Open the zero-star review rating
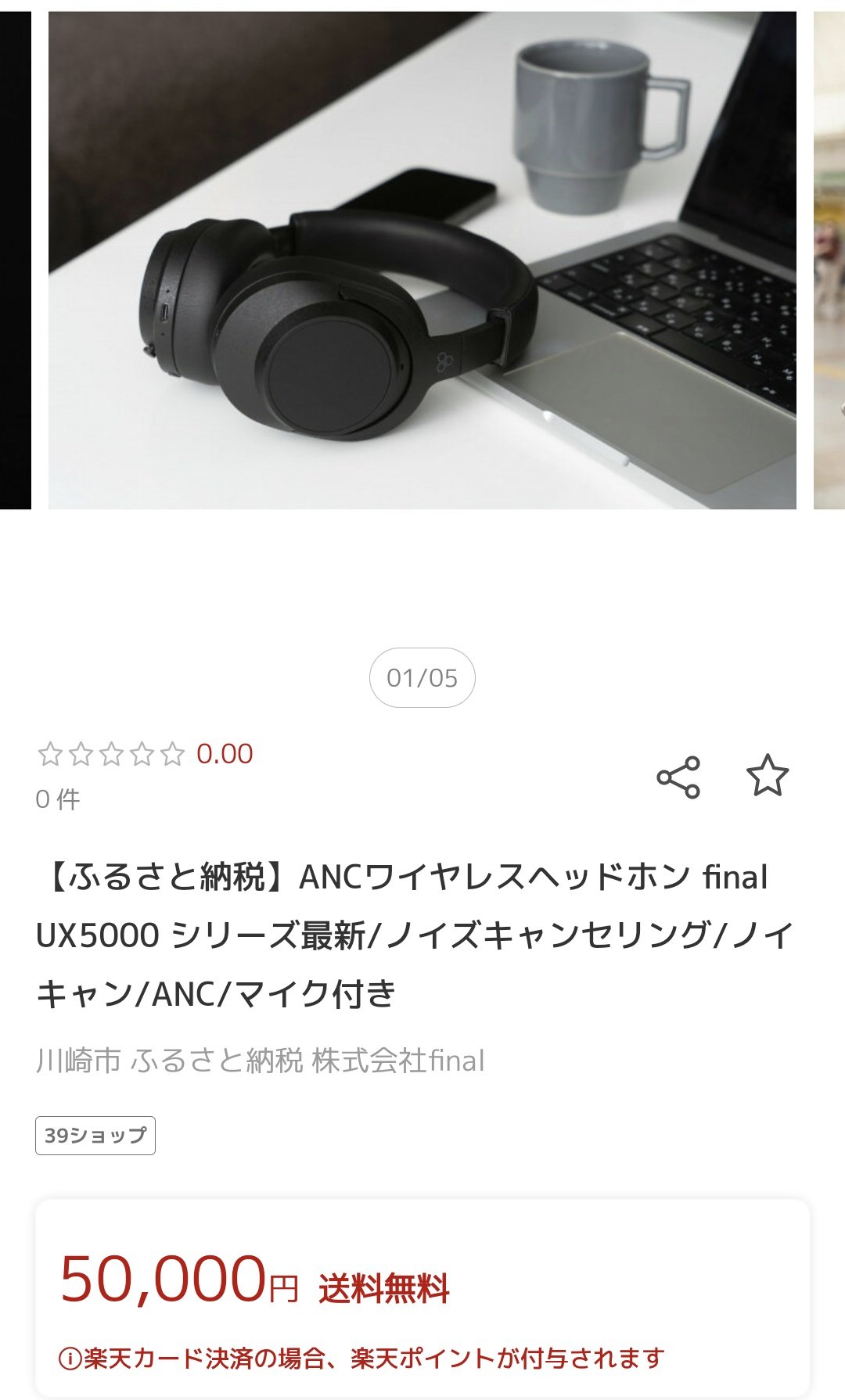This screenshot has width=845, height=1400. (145, 754)
